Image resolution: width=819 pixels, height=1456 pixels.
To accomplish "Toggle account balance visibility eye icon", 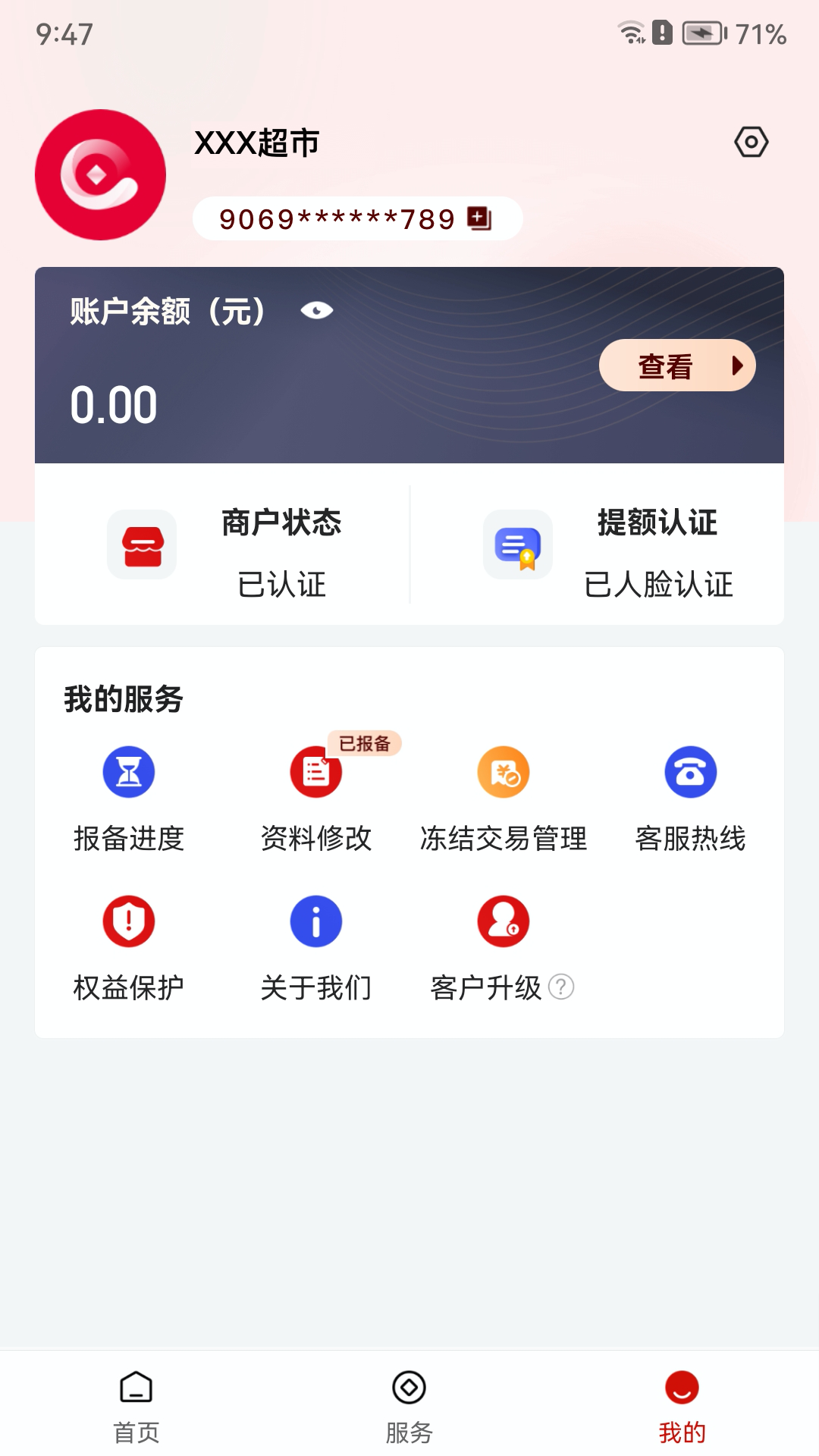I will pos(316,310).
